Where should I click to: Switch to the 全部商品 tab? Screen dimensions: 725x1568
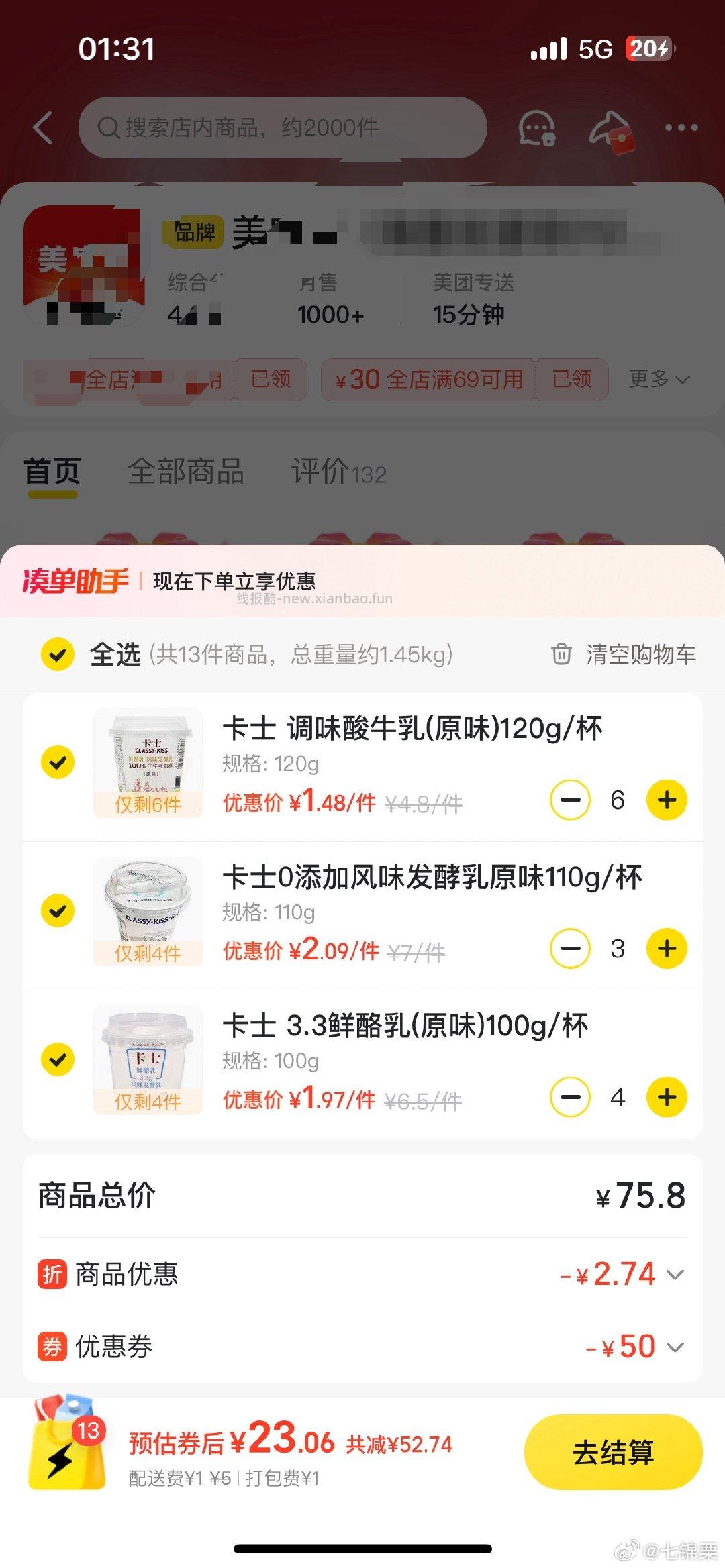(x=185, y=472)
